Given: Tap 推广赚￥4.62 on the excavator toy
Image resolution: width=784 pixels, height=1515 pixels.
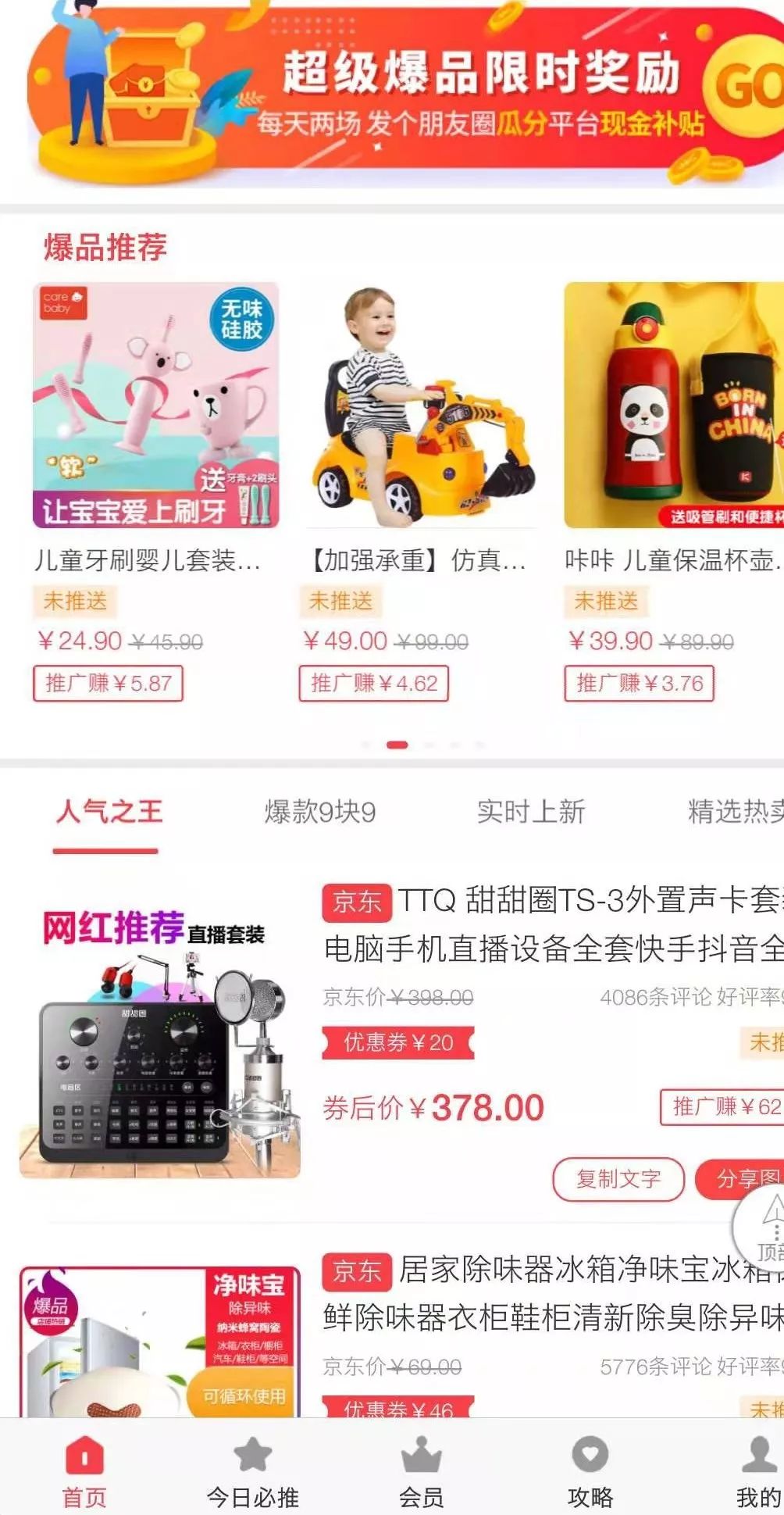Looking at the screenshot, I should 373,684.
